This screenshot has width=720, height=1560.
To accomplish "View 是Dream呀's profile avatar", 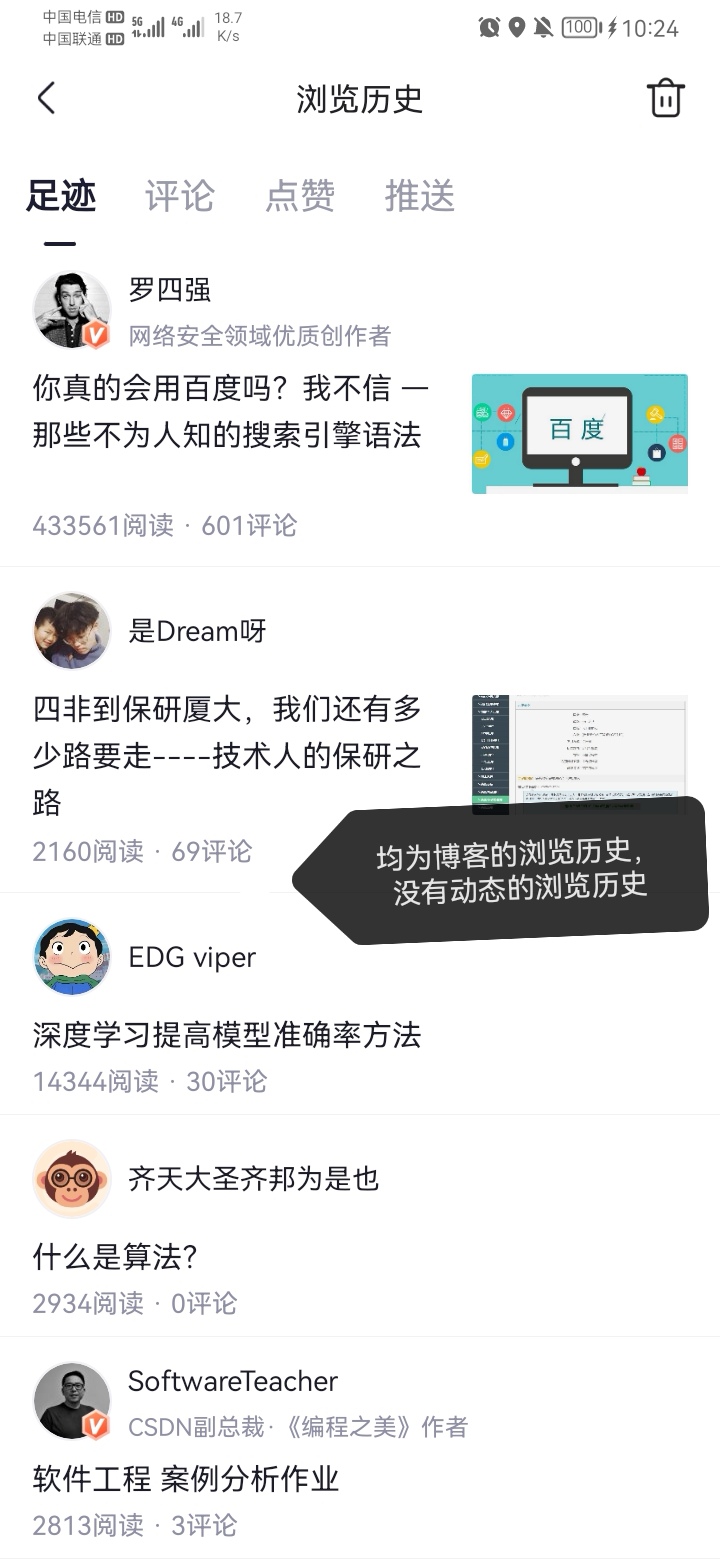I will point(71,631).
